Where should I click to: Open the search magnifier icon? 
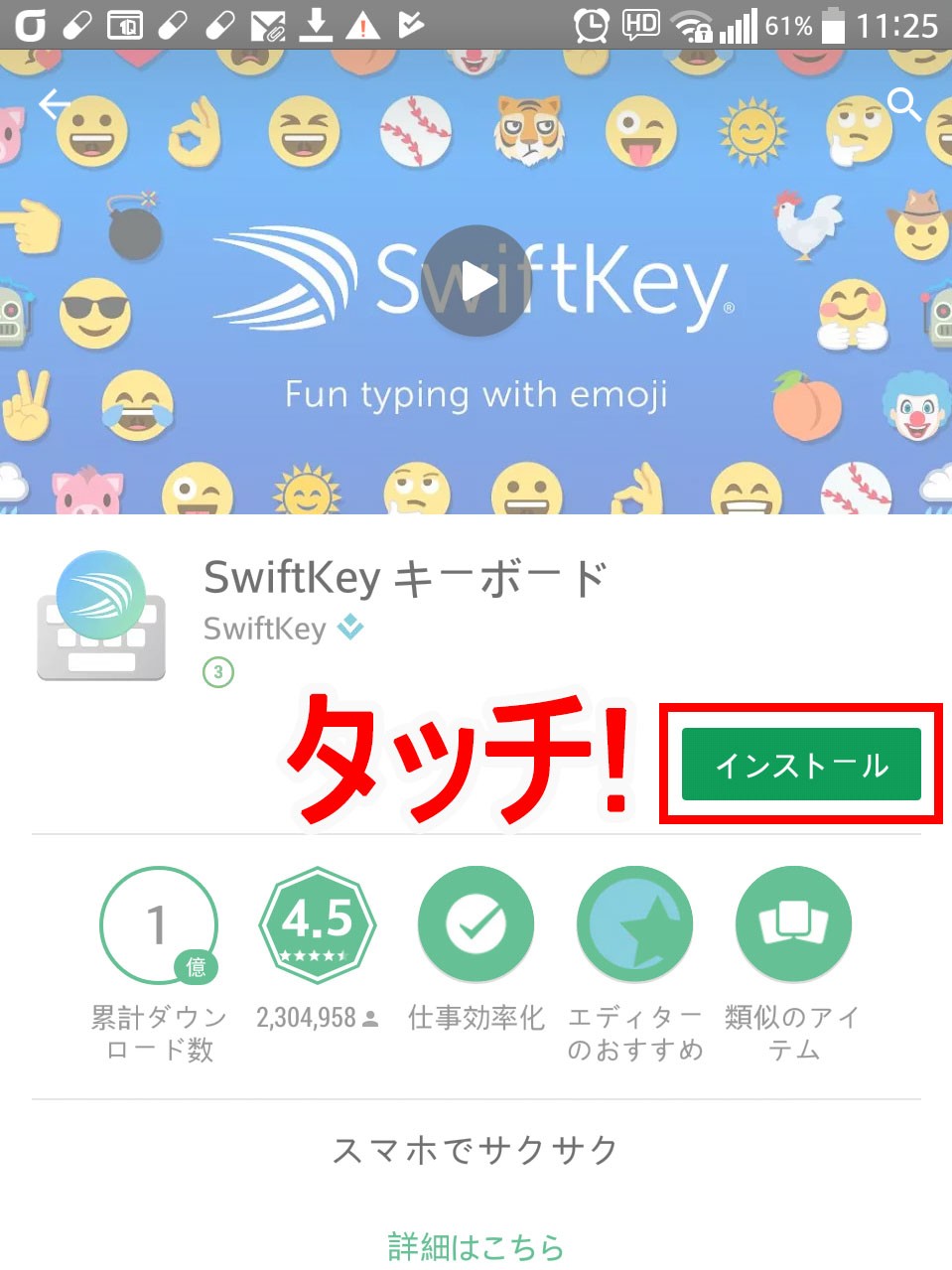coord(903,103)
